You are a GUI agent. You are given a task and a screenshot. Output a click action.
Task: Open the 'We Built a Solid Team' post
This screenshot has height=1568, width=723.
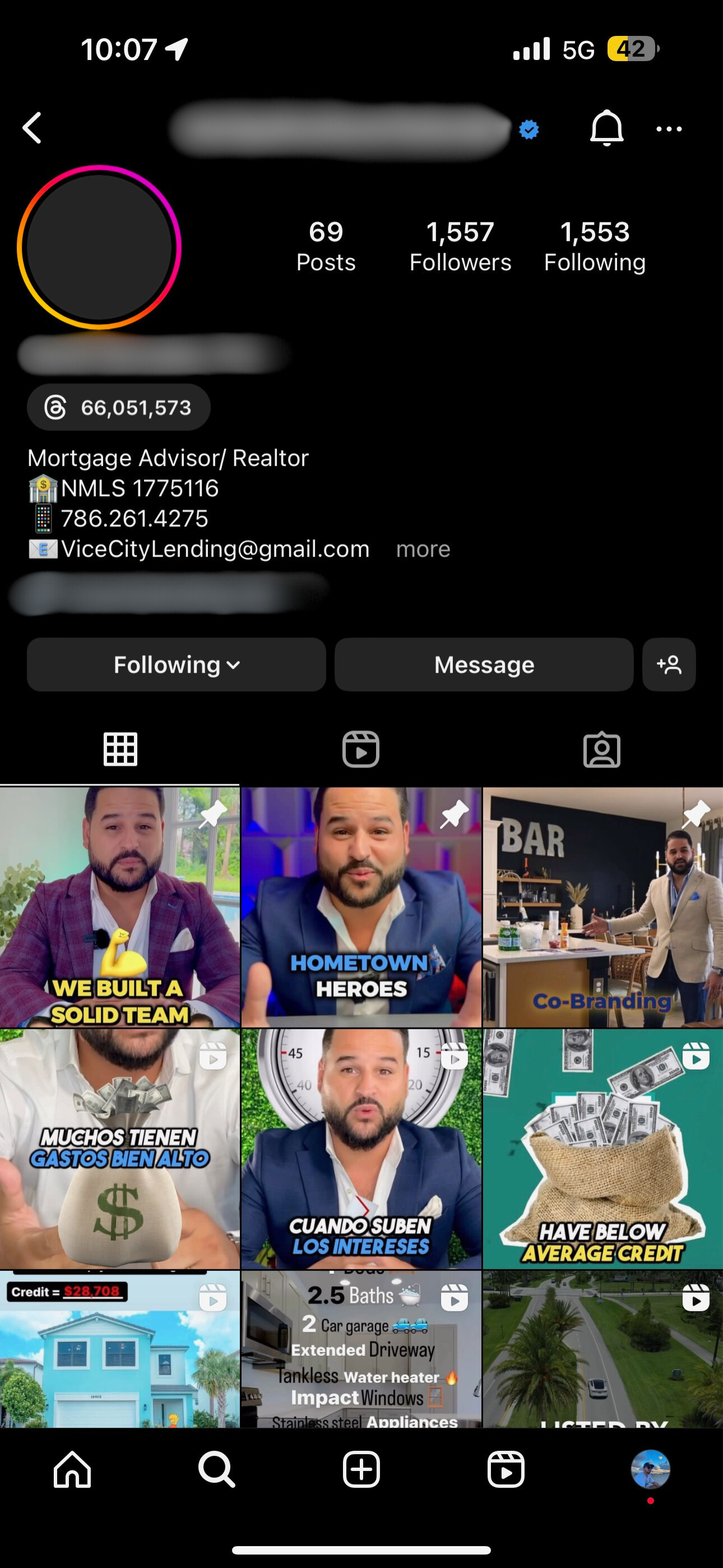click(x=120, y=907)
